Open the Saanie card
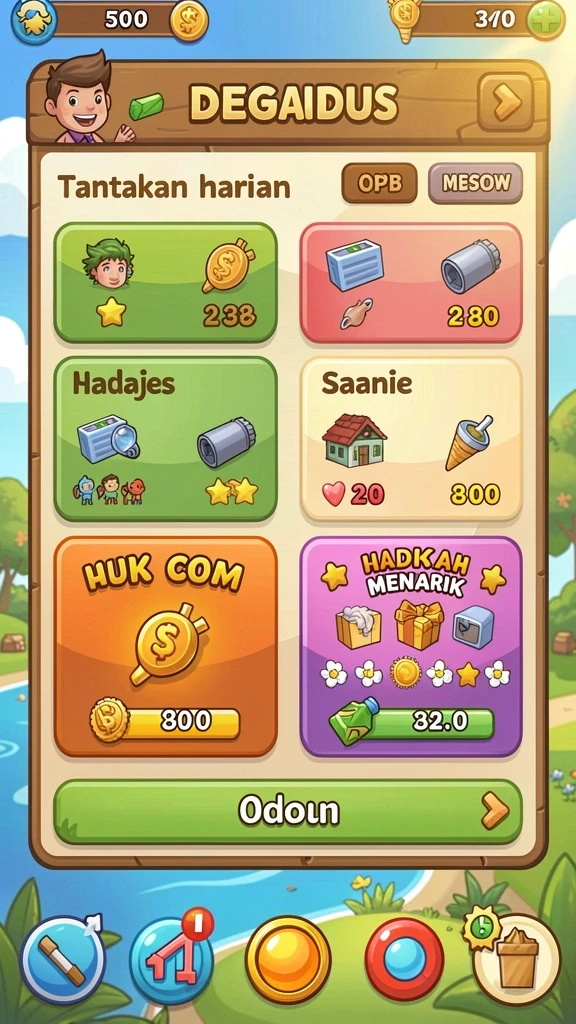The height and width of the screenshot is (1024, 576). pyautogui.click(x=411, y=439)
